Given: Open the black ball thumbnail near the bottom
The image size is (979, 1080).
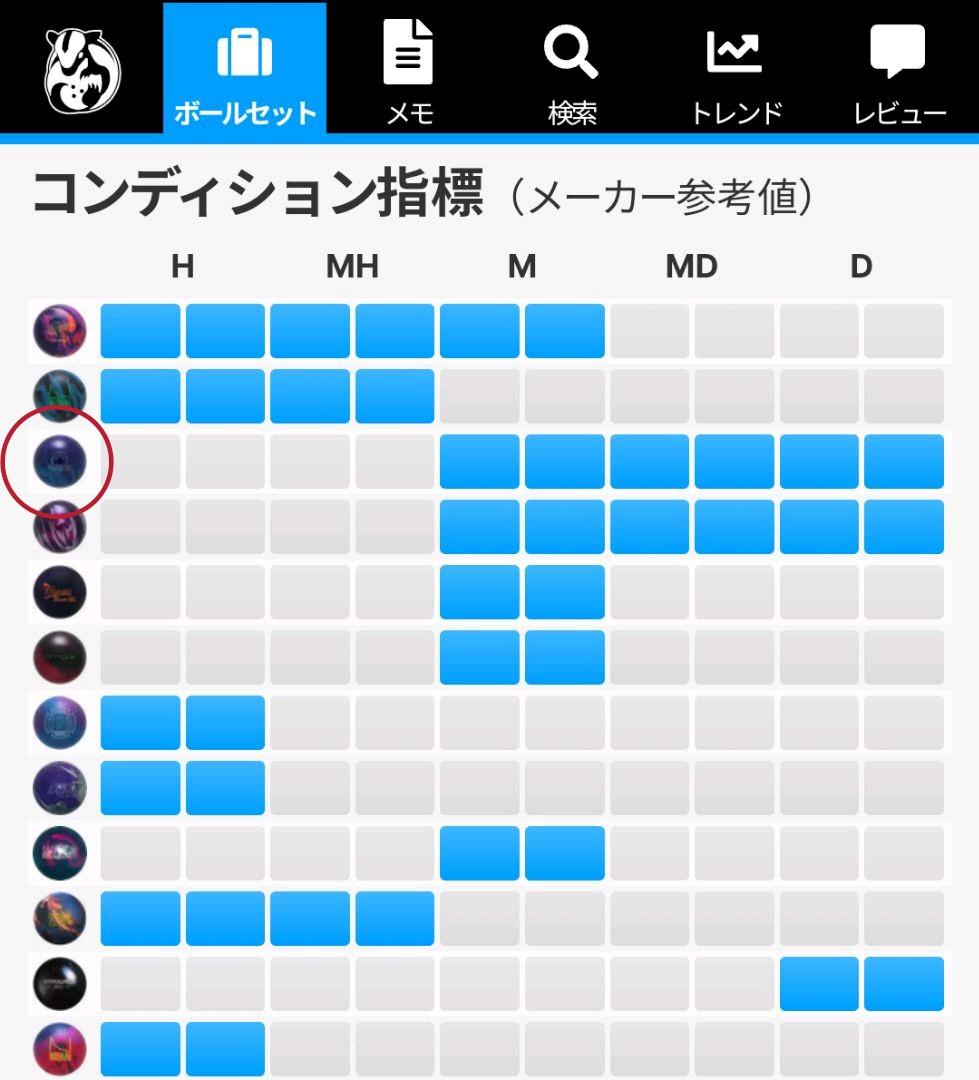Looking at the screenshot, I should (x=59, y=984).
